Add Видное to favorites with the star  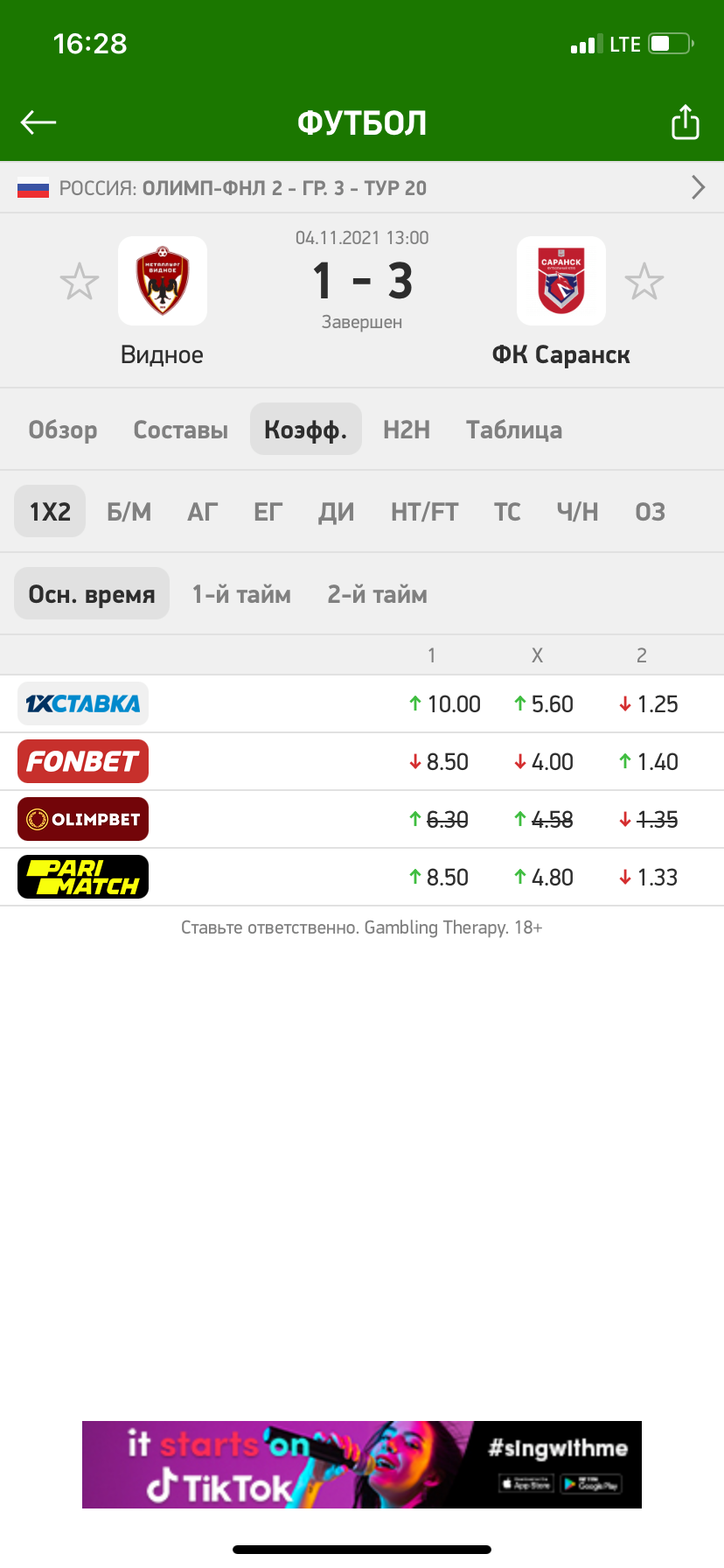point(80,282)
